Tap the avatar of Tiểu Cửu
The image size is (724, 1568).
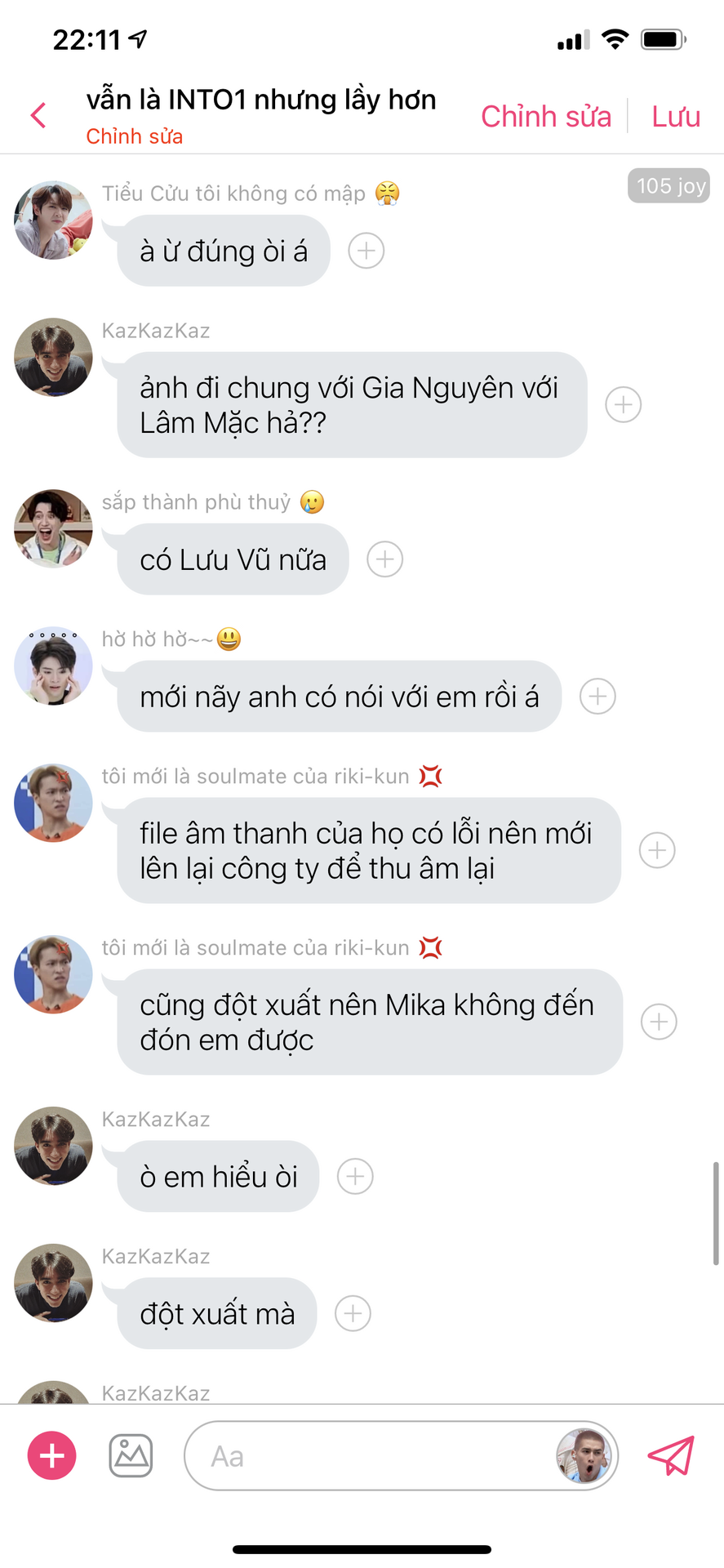tap(53, 220)
